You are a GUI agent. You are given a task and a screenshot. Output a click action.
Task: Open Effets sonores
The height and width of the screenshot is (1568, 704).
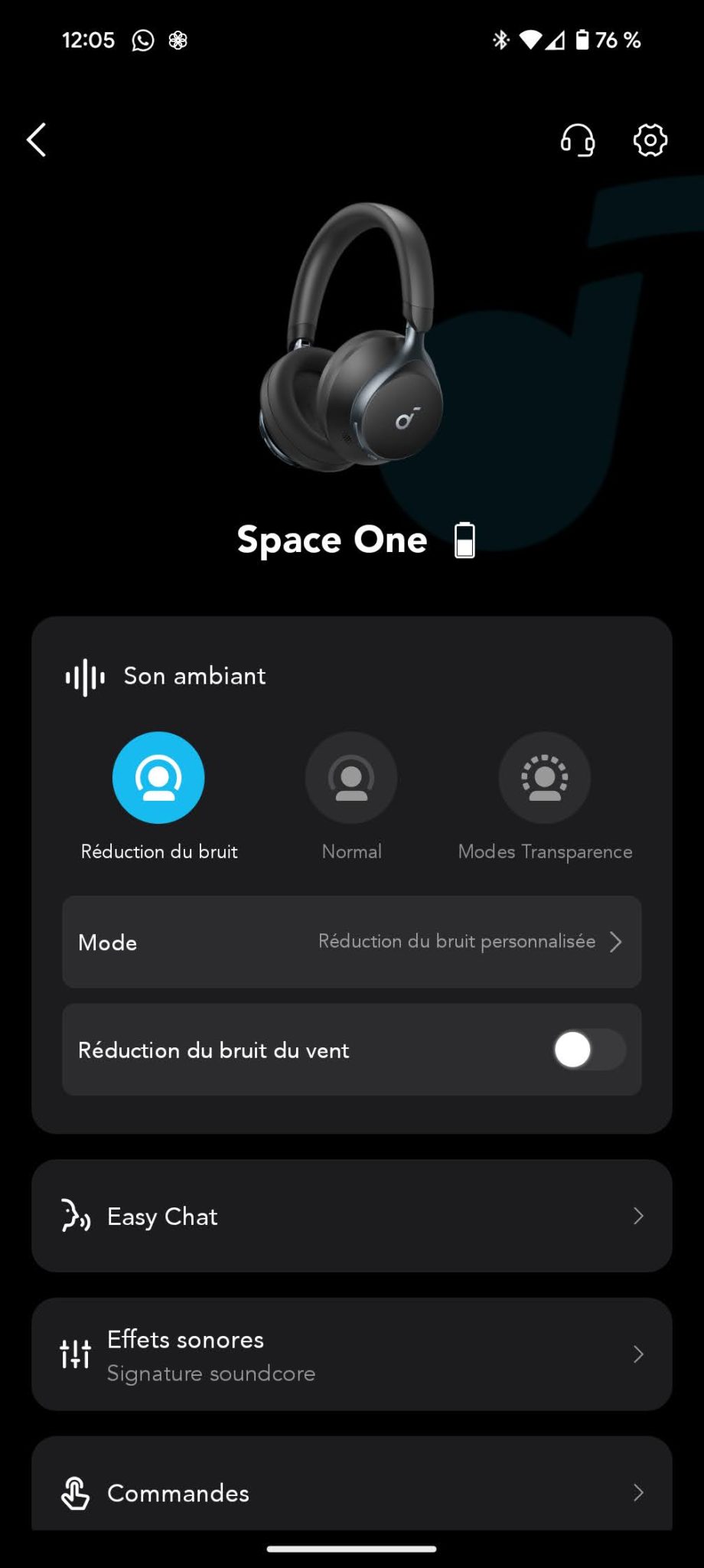coord(352,1354)
